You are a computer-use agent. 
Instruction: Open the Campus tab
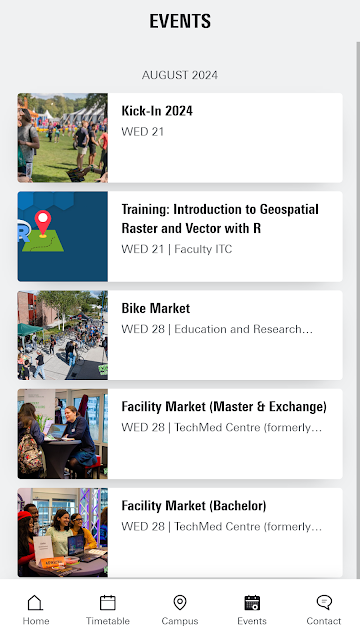click(180, 610)
